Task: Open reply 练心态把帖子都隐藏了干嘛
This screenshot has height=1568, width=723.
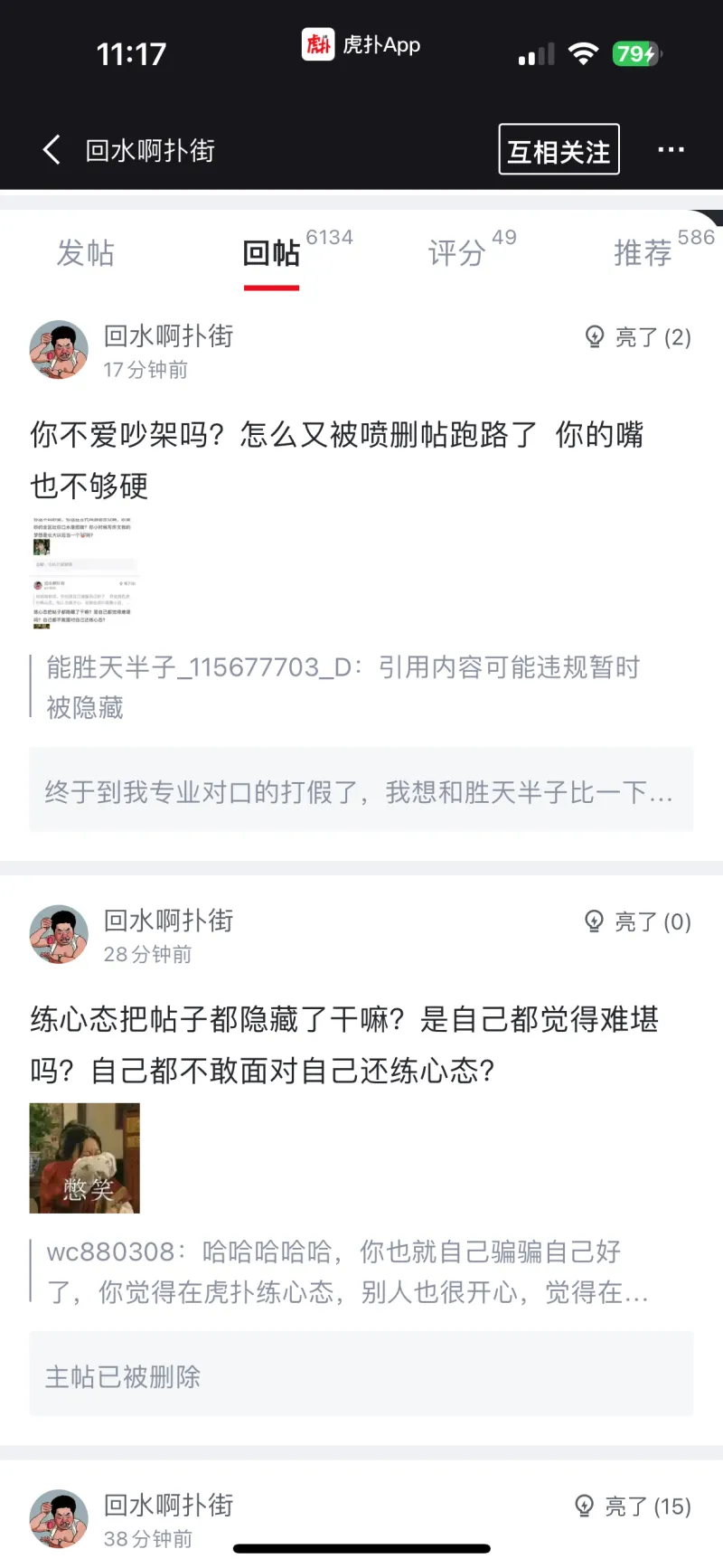Action: pos(343,1044)
